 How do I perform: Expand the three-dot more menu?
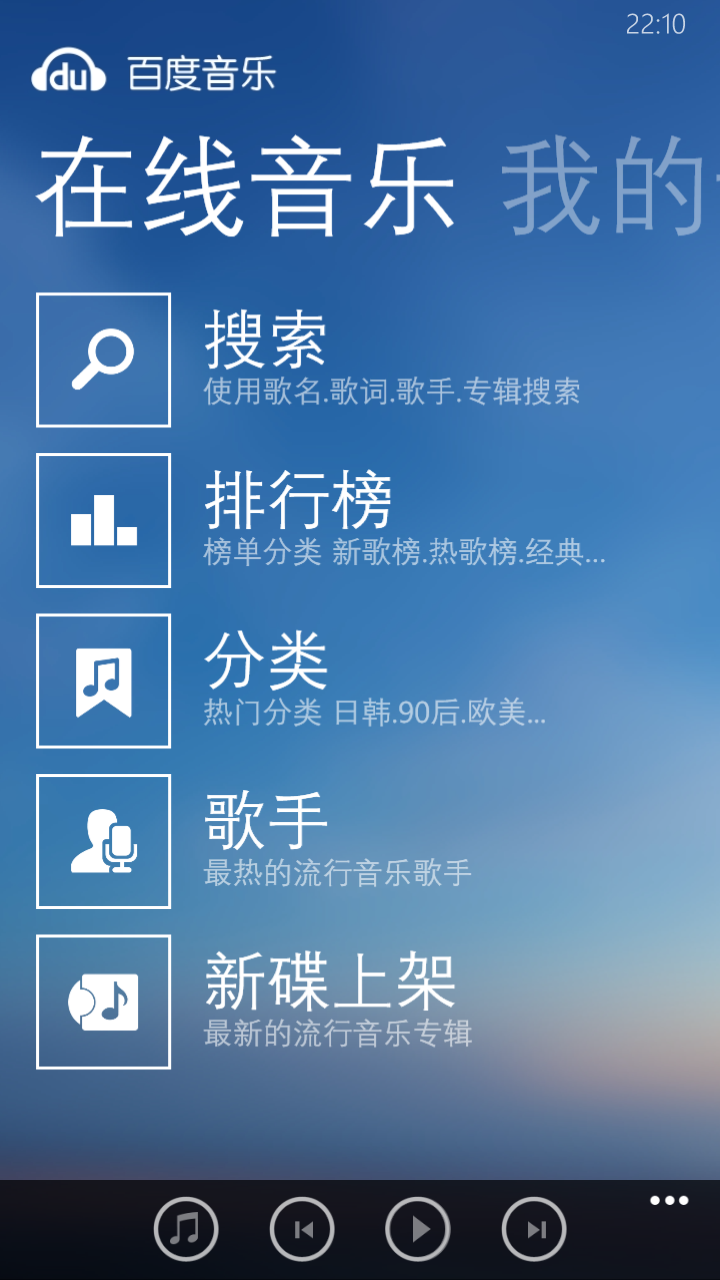[669, 1201]
